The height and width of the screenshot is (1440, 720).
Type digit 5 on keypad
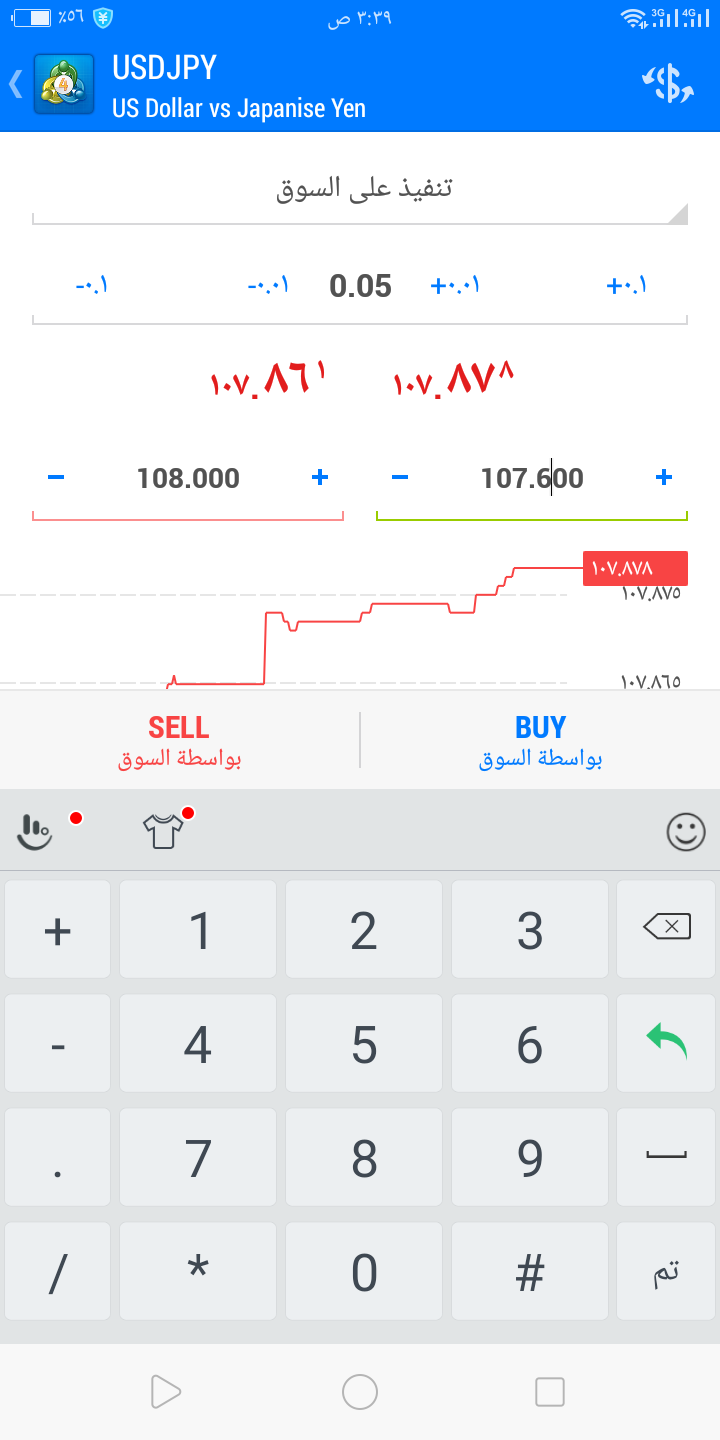click(364, 1043)
